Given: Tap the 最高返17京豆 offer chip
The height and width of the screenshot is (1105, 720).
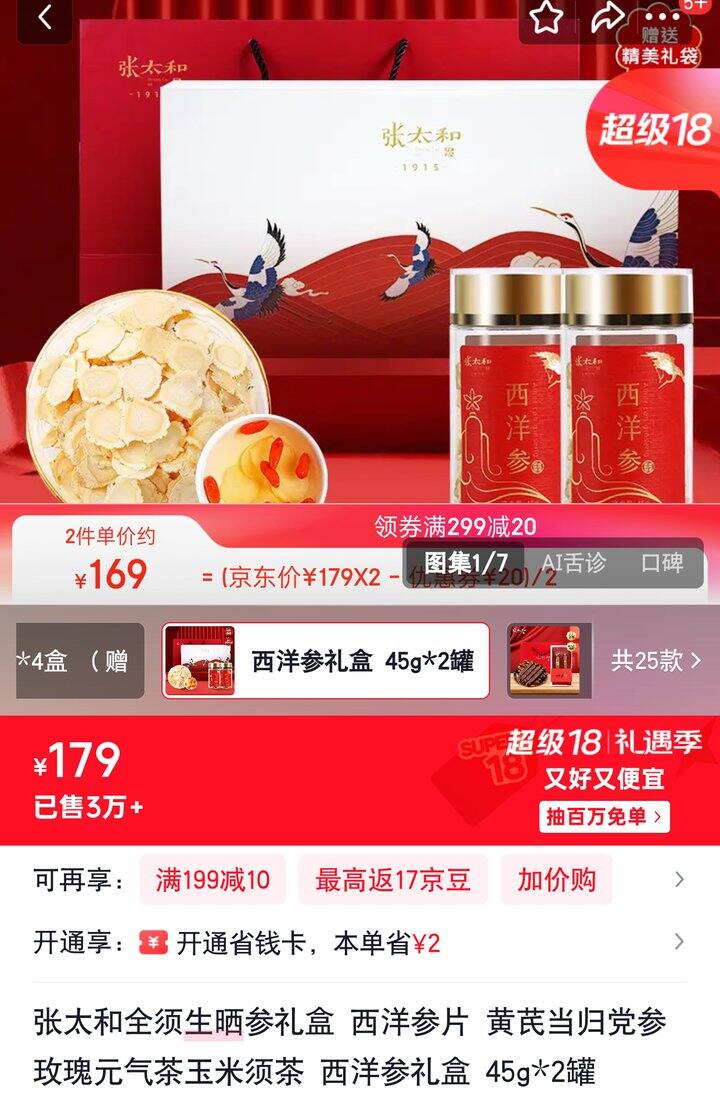Looking at the screenshot, I should pyautogui.click(x=392, y=880).
